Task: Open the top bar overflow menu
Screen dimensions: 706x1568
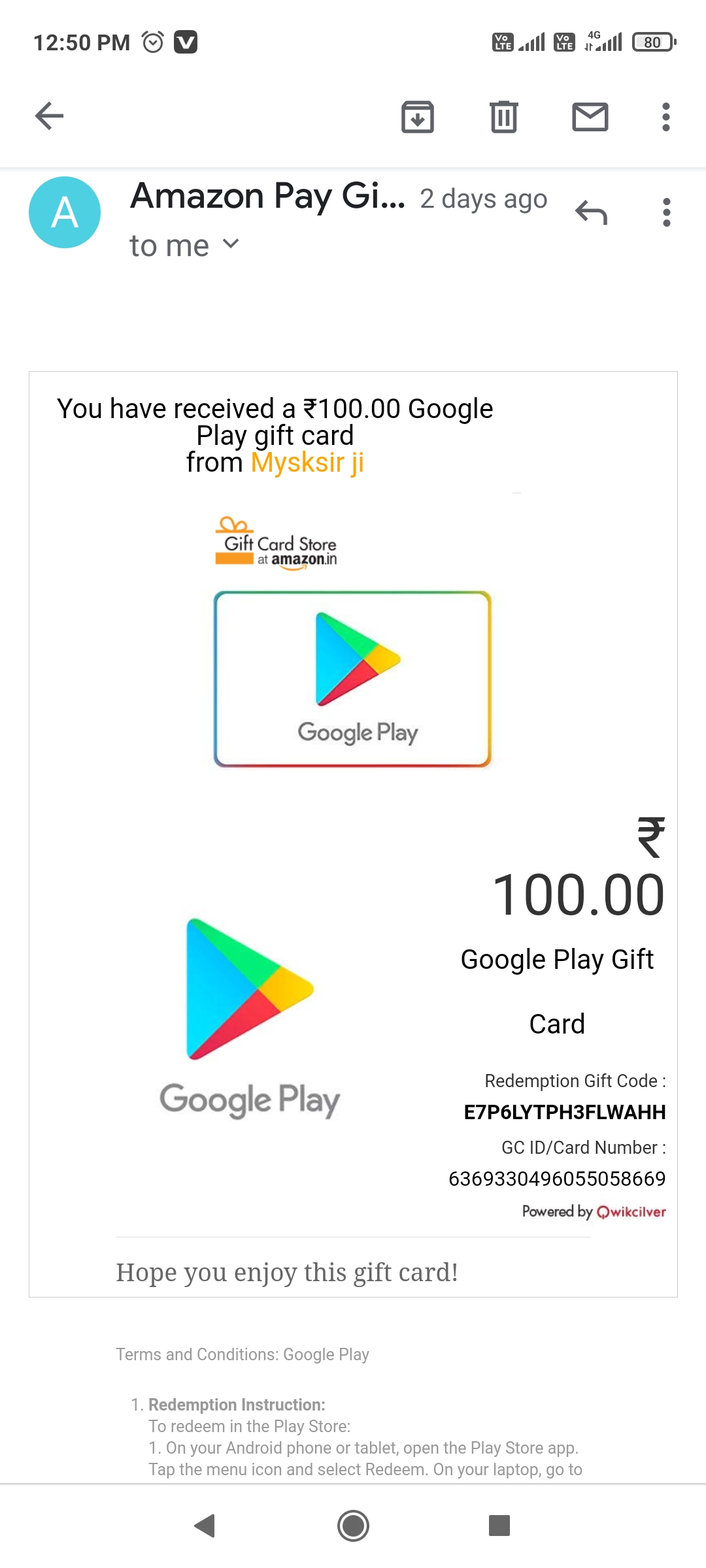Action: coord(665,117)
